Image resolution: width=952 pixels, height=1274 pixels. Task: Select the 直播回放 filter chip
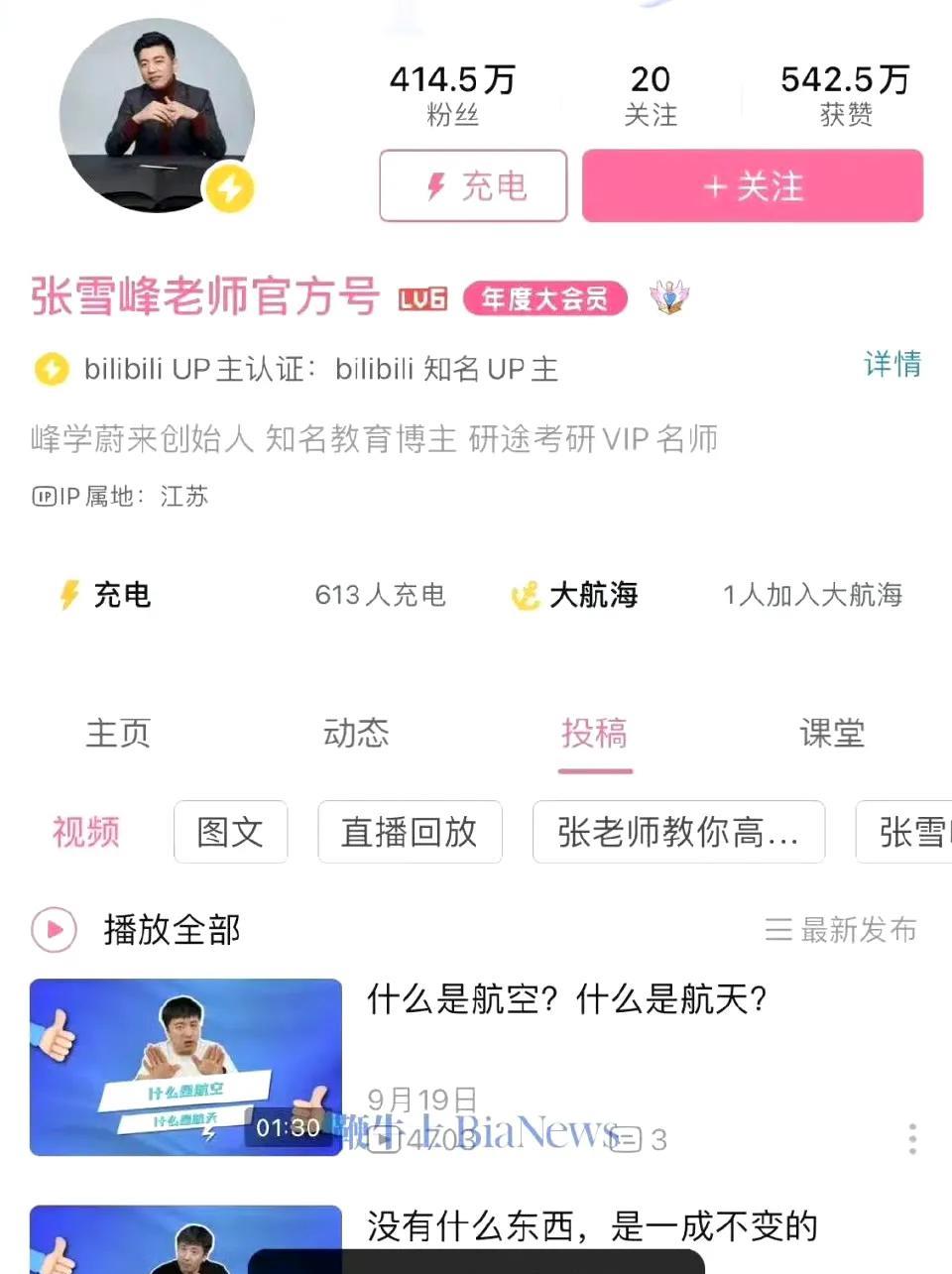(410, 832)
